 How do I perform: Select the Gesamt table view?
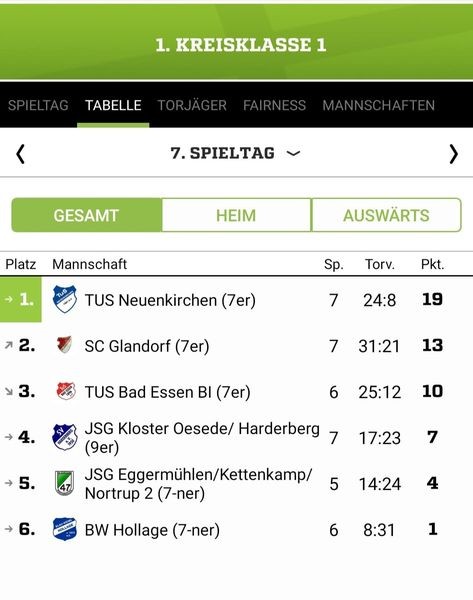pyautogui.click(x=86, y=215)
